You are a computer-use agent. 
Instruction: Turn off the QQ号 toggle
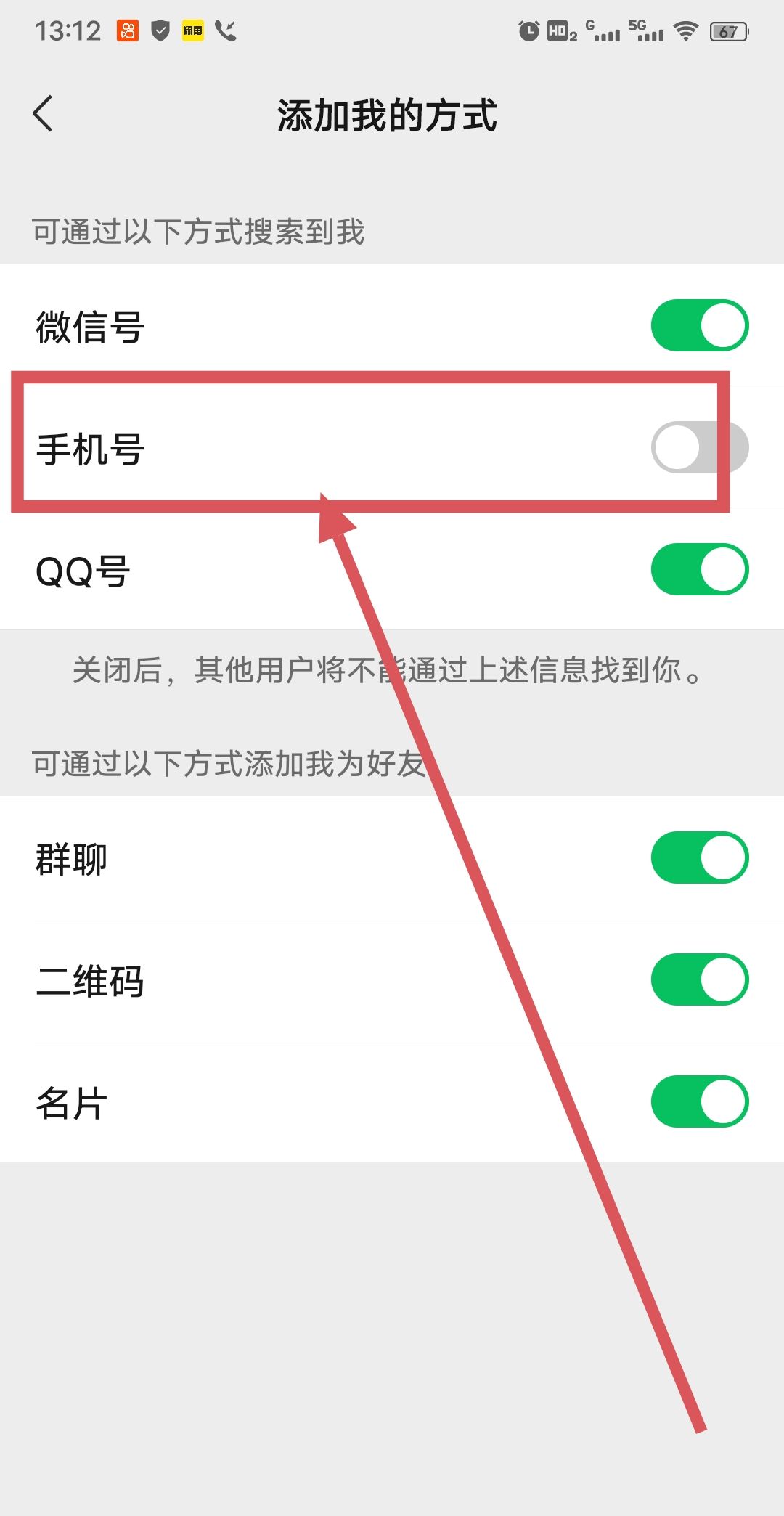699,570
